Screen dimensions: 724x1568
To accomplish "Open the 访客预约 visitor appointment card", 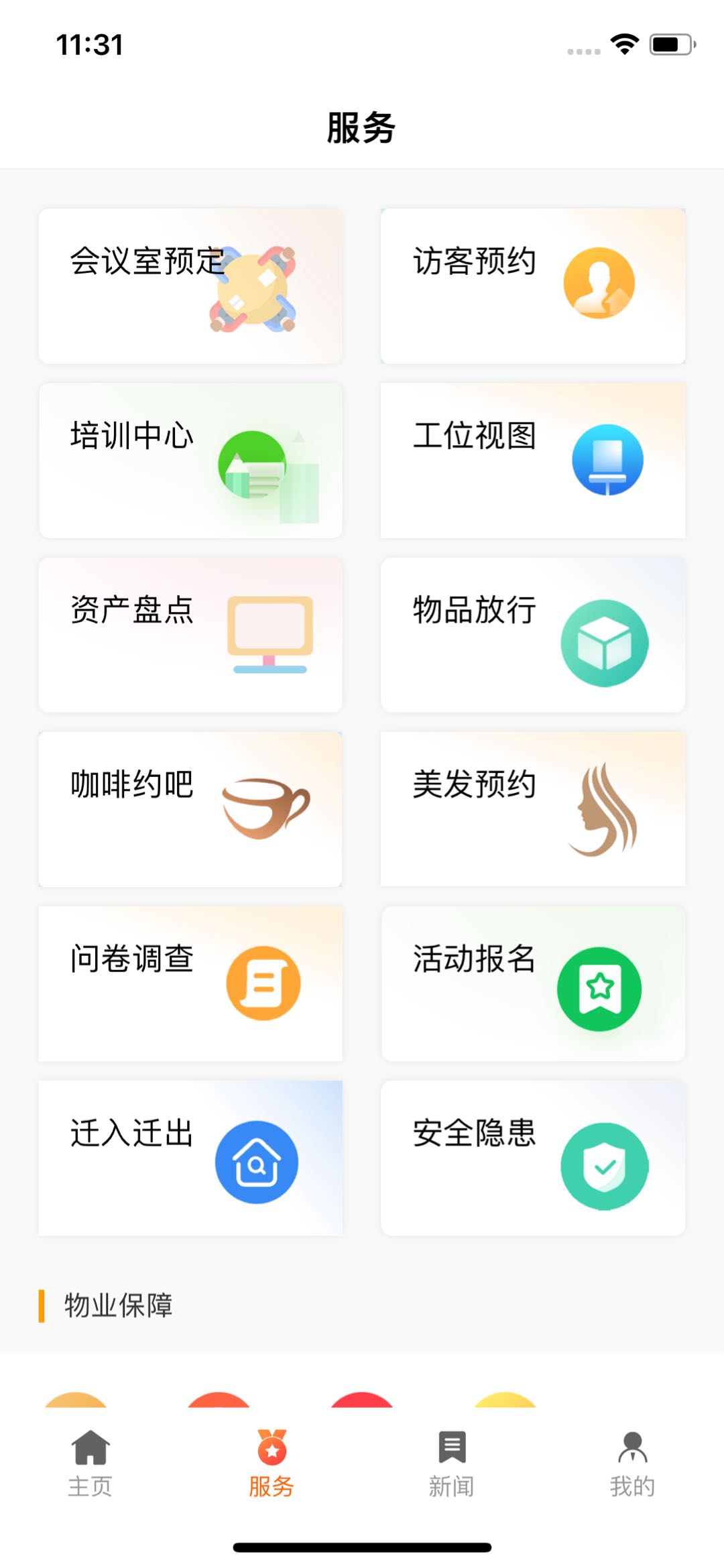I will click(x=532, y=286).
